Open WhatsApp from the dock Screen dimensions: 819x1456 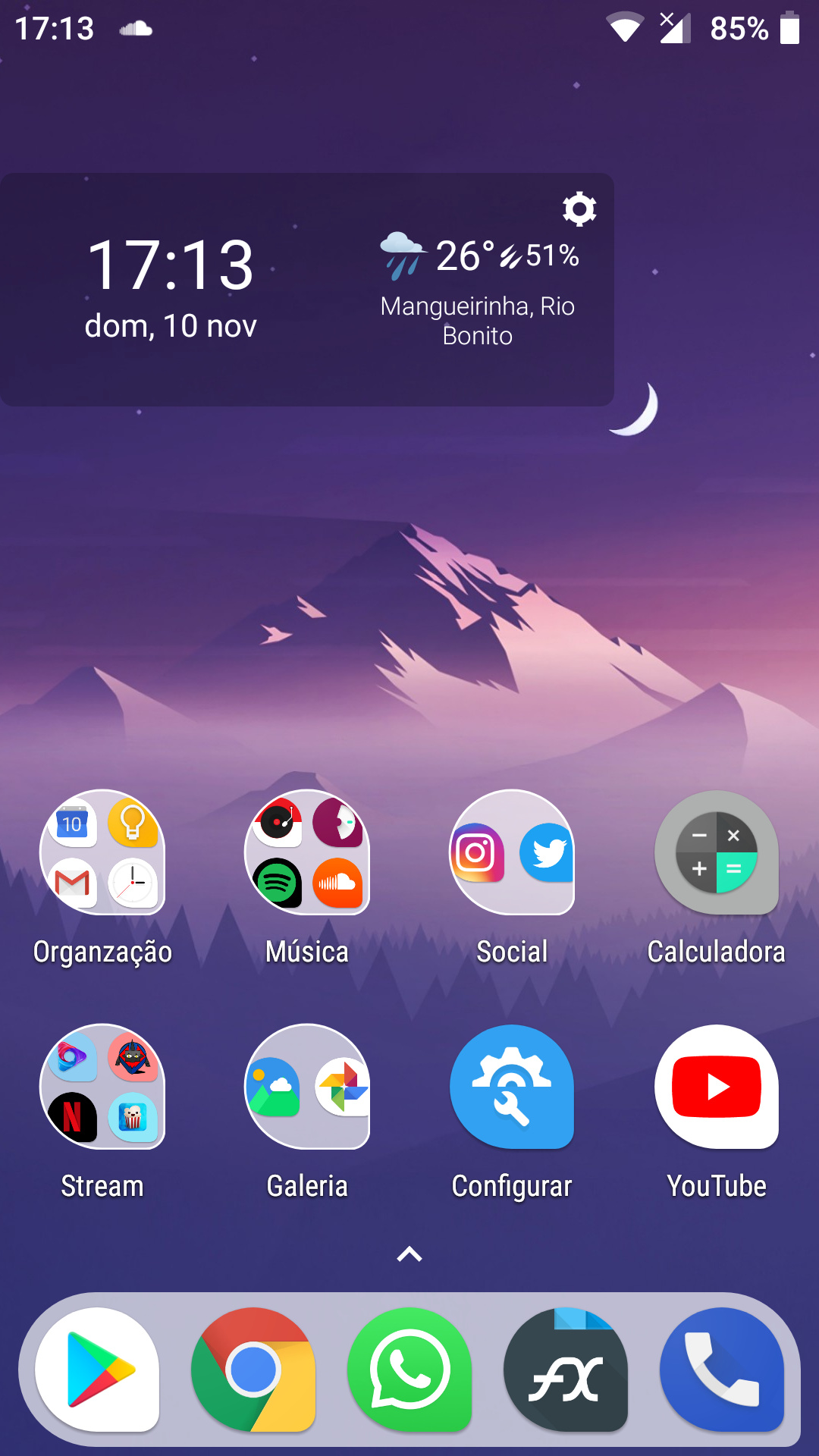[409, 1370]
